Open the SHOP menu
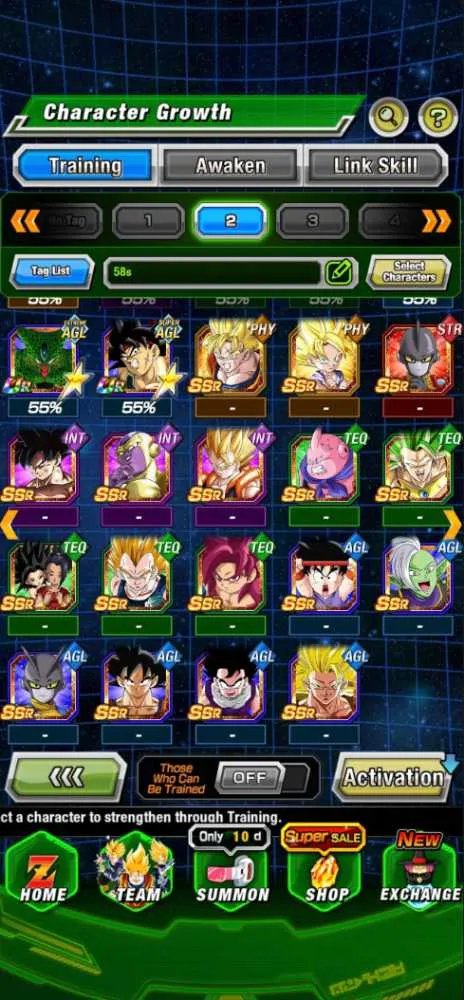The image size is (464, 1000). coord(324,871)
